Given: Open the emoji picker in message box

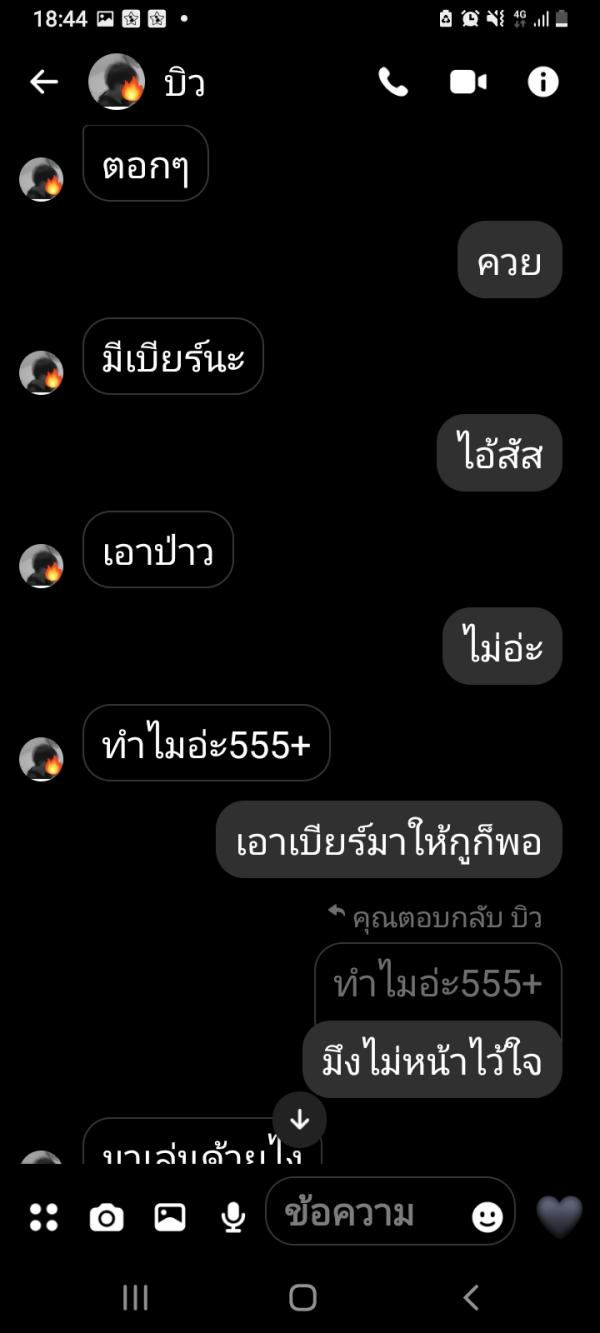Looking at the screenshot, I should point(487,1216).
